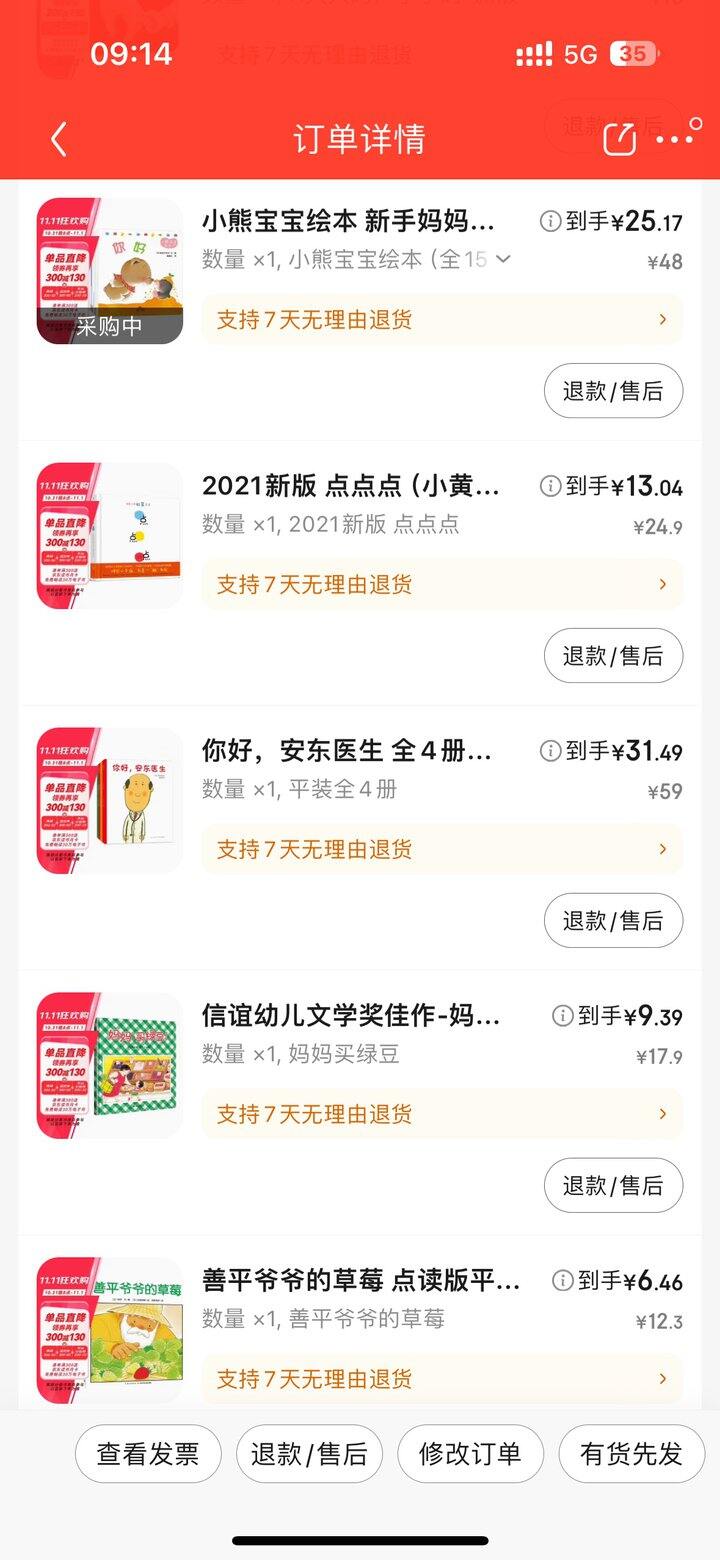Request 退款/售后 for 2021新版 点点点
The height and width of the screenshot is (1560, 720).
(x=613, y=656)
